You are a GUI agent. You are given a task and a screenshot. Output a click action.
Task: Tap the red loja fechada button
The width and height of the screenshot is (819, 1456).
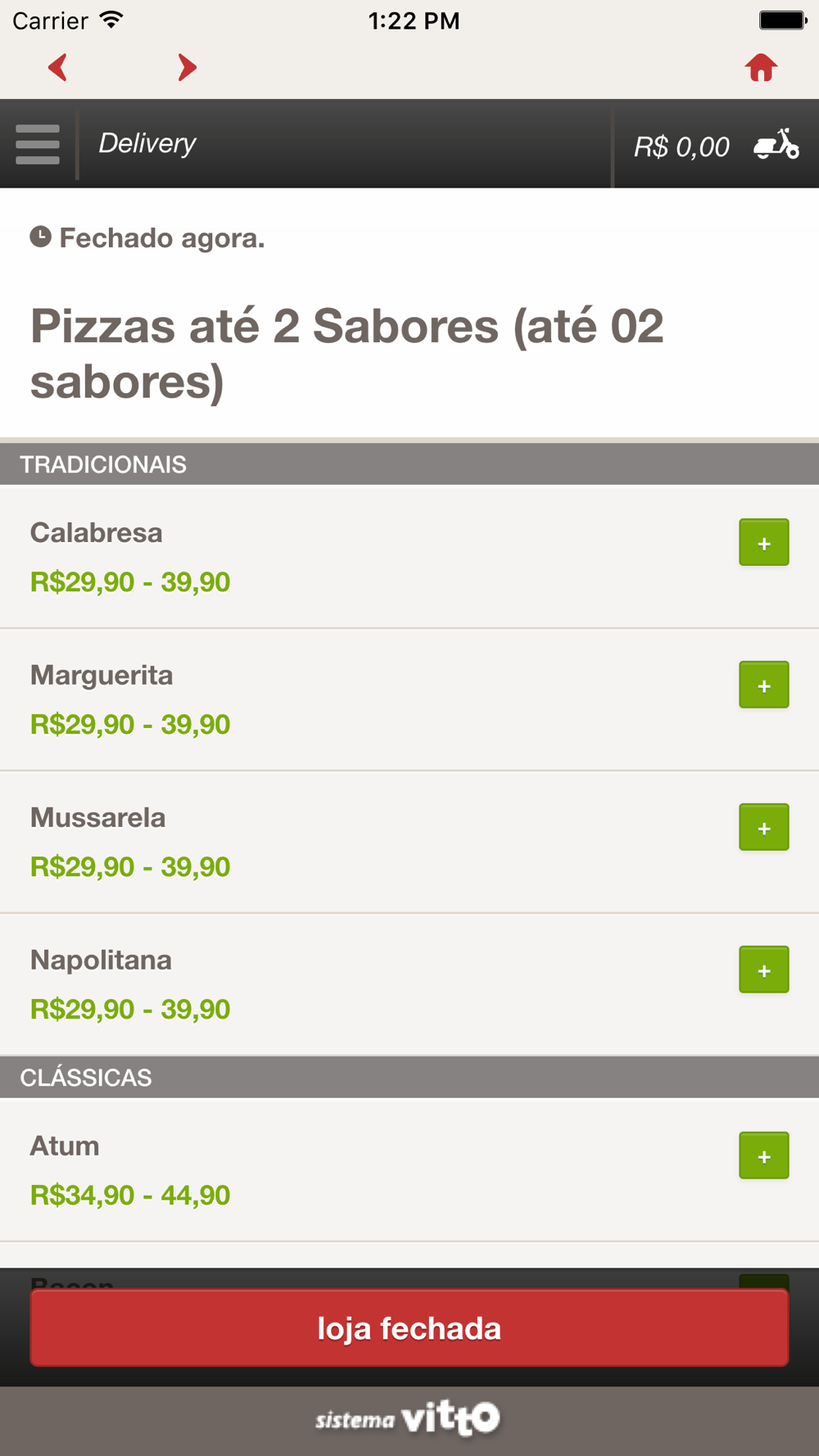click(409, 1328)
